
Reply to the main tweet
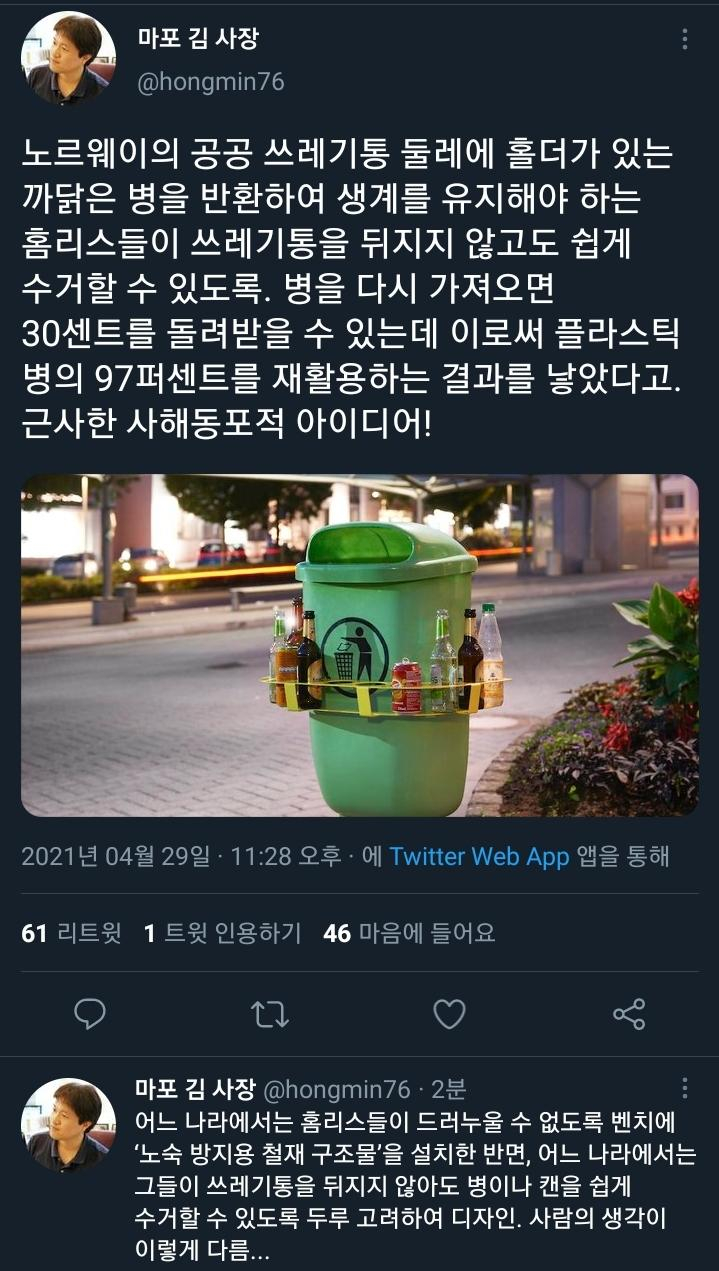tap(90, 1014)
